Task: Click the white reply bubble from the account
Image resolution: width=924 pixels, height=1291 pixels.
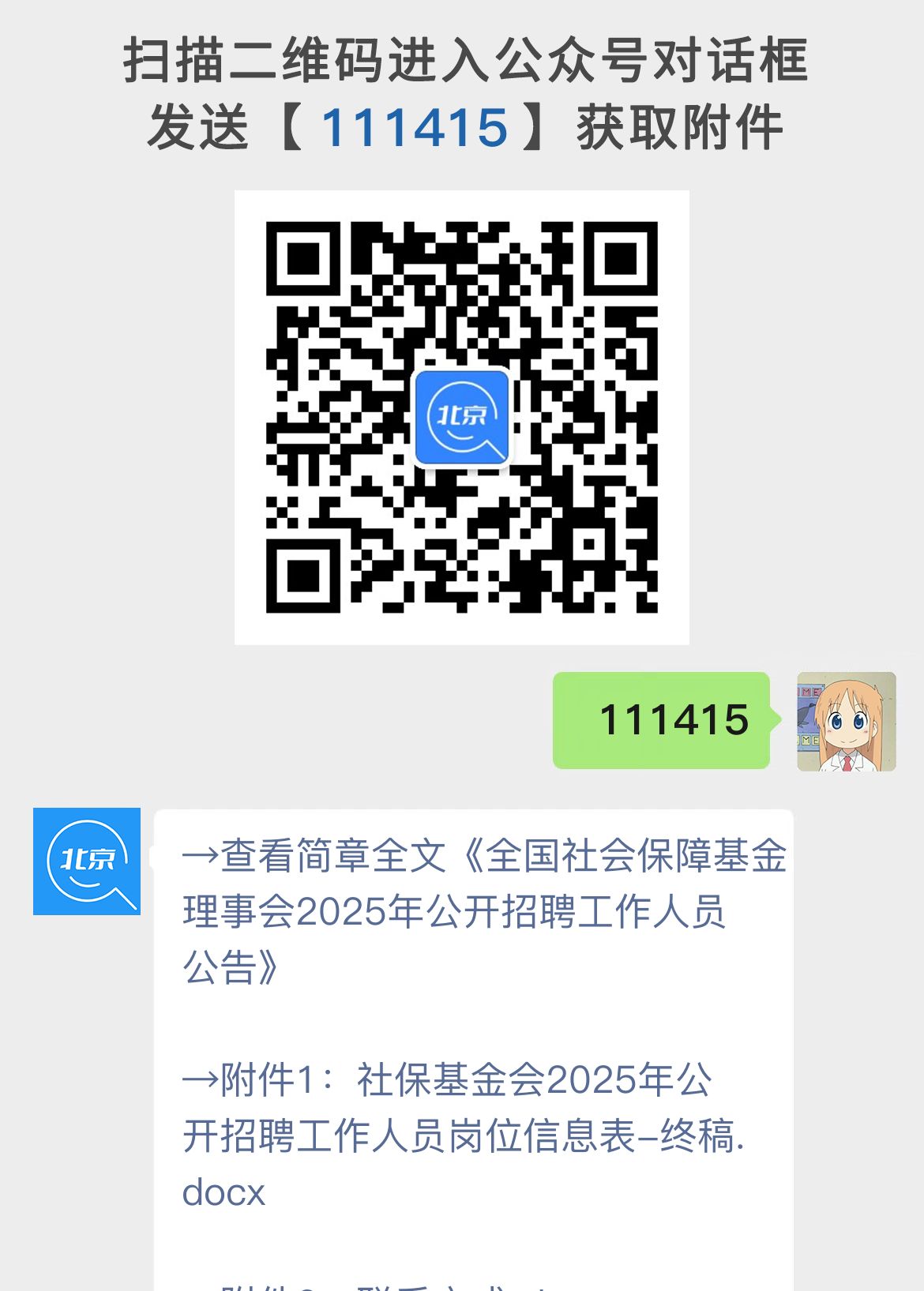Action: pos(474,1026)
